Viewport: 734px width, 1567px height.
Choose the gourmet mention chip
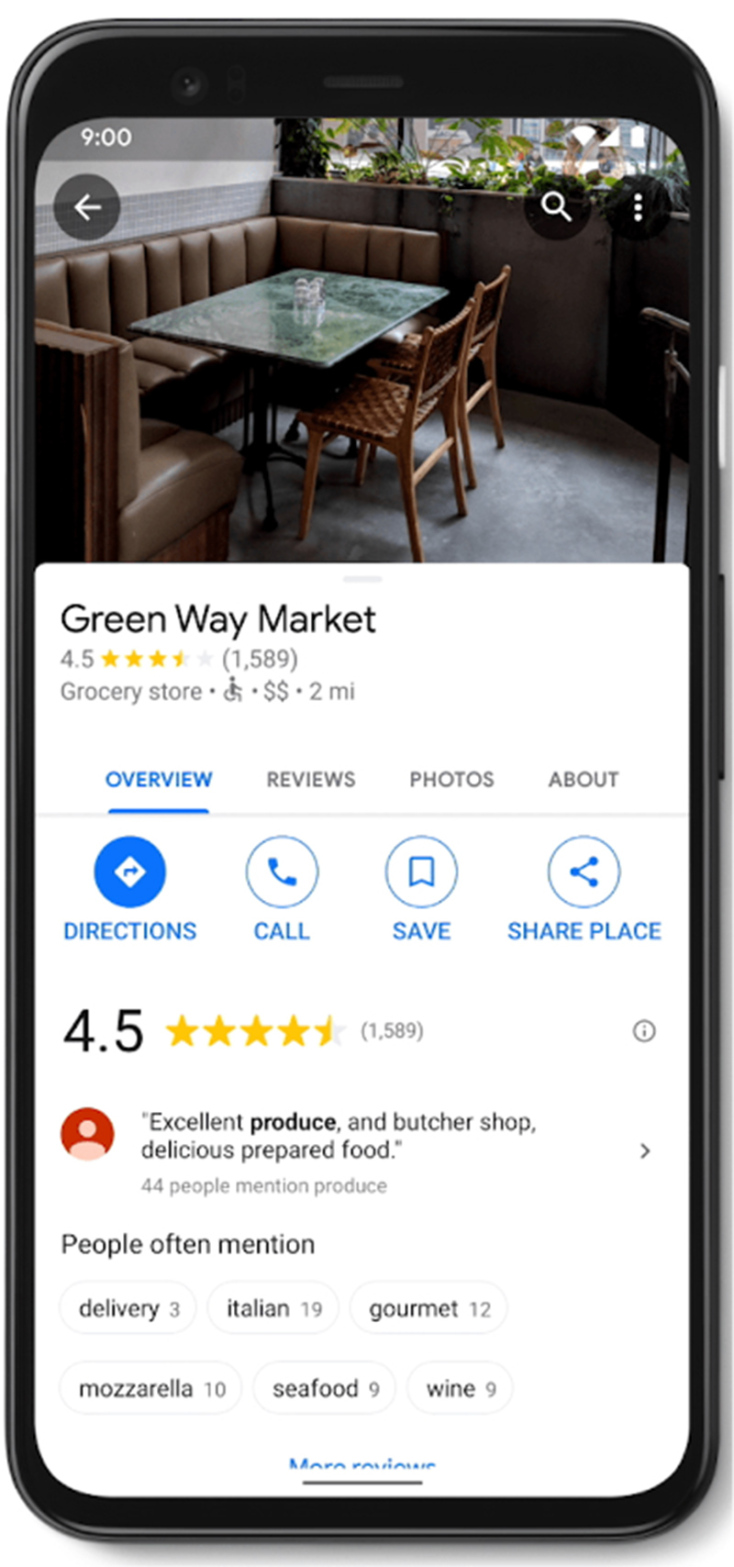coord(428,1308)
